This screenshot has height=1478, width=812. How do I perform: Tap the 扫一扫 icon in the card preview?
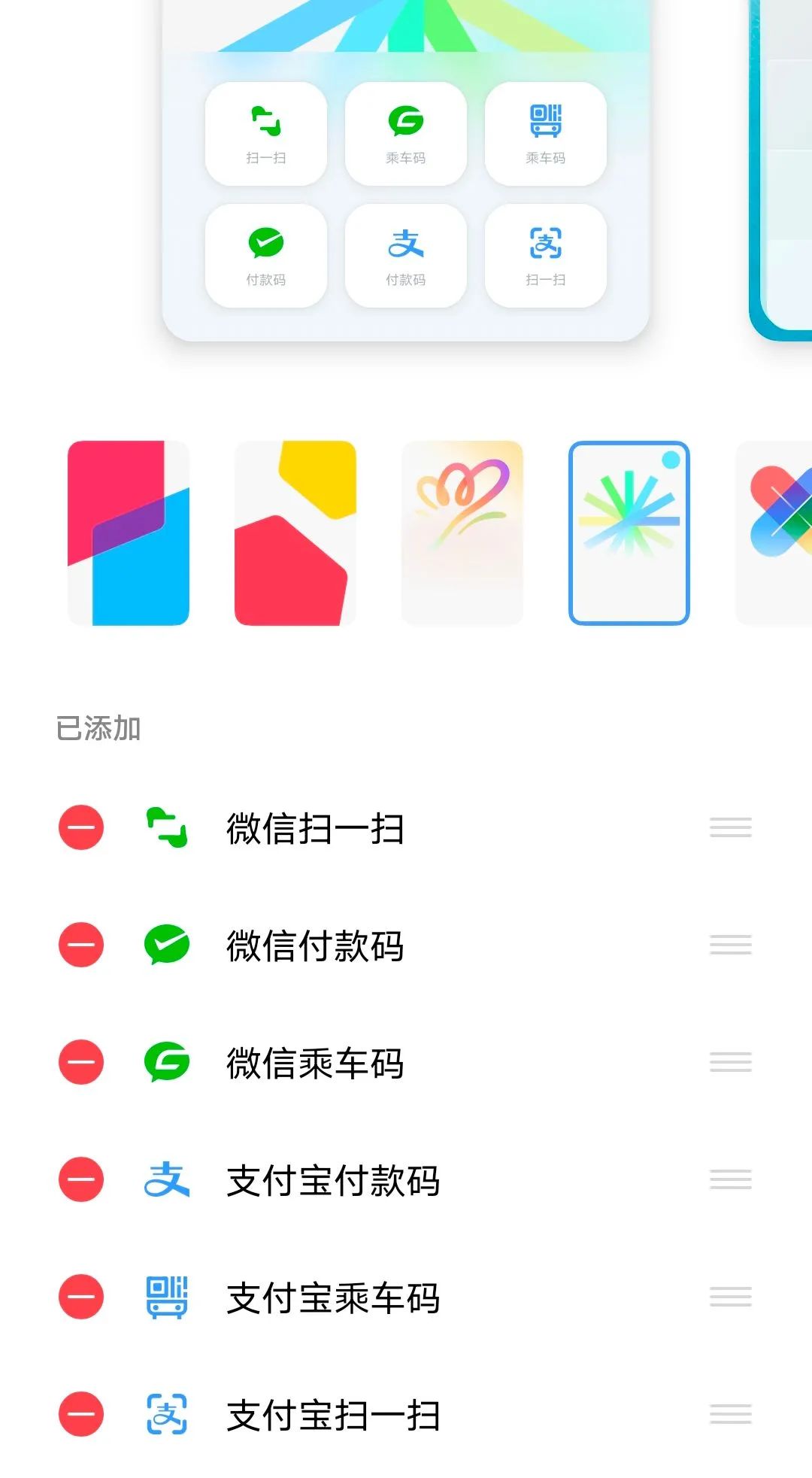tap(266, 120)
